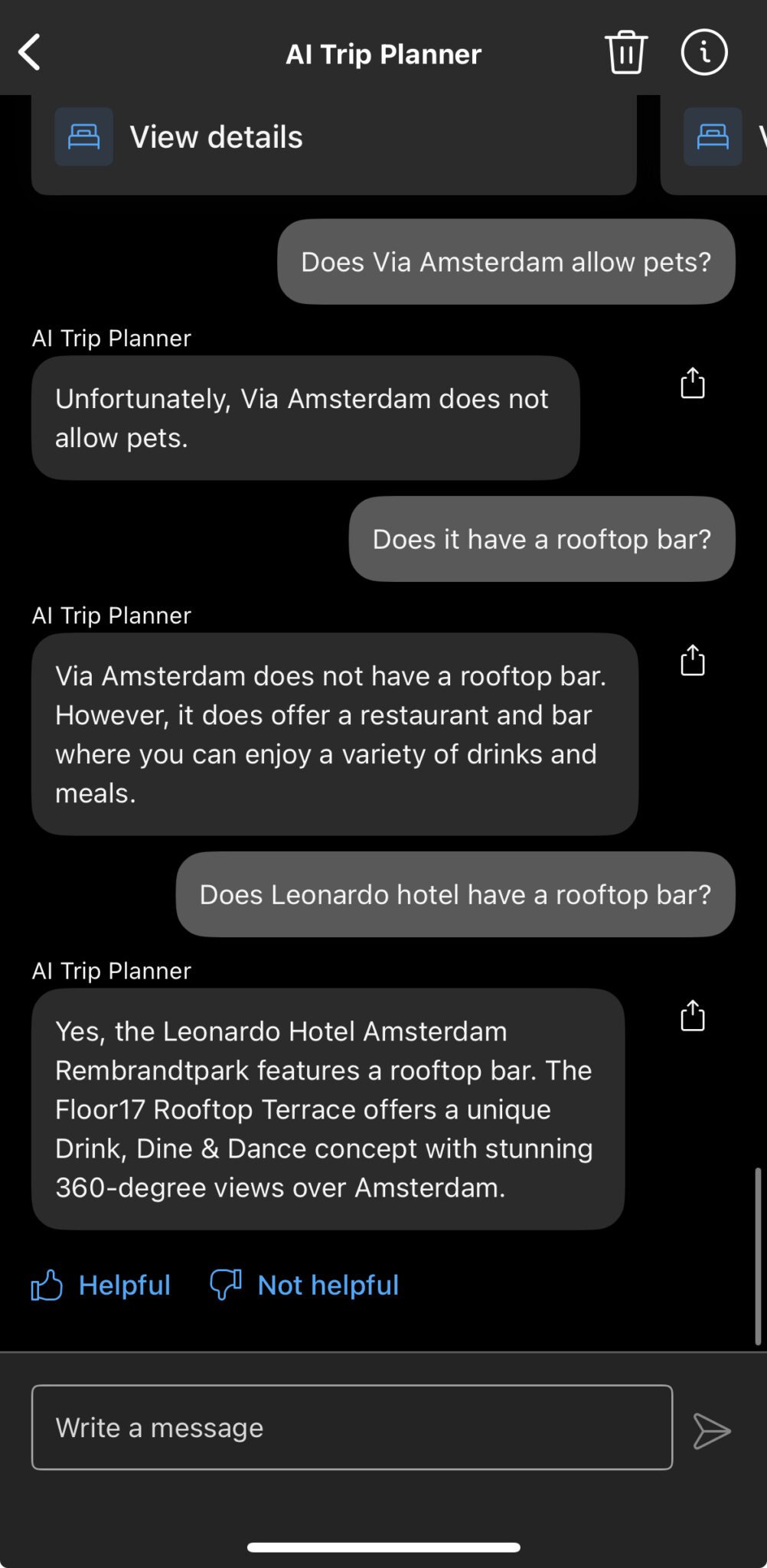This screenshot has width=767, height=1568.
Task: Share the Via Amsterdam rooftop bar reply
Action: tap(693, 660)
